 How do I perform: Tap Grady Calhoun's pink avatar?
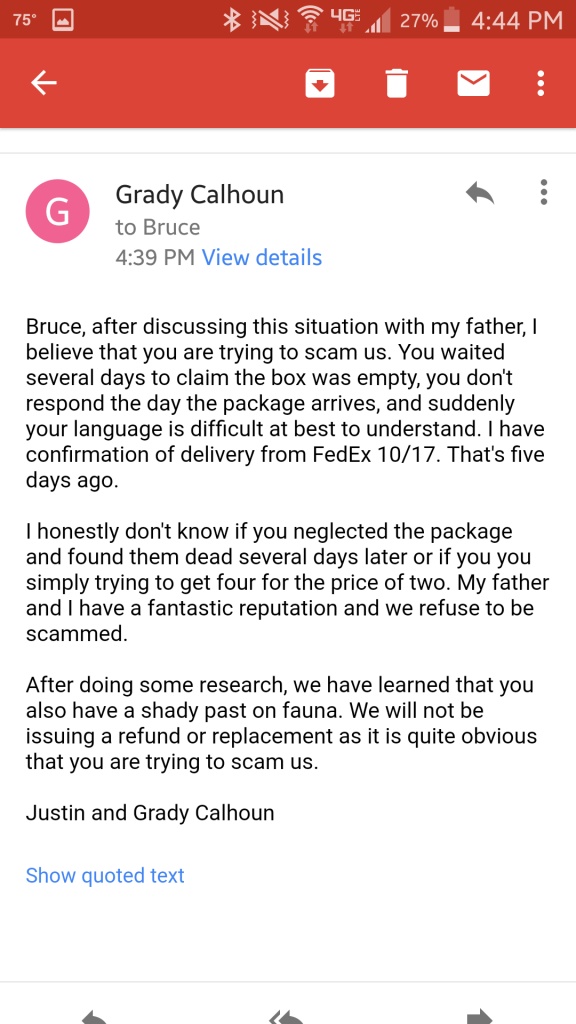tap(57, 211)
